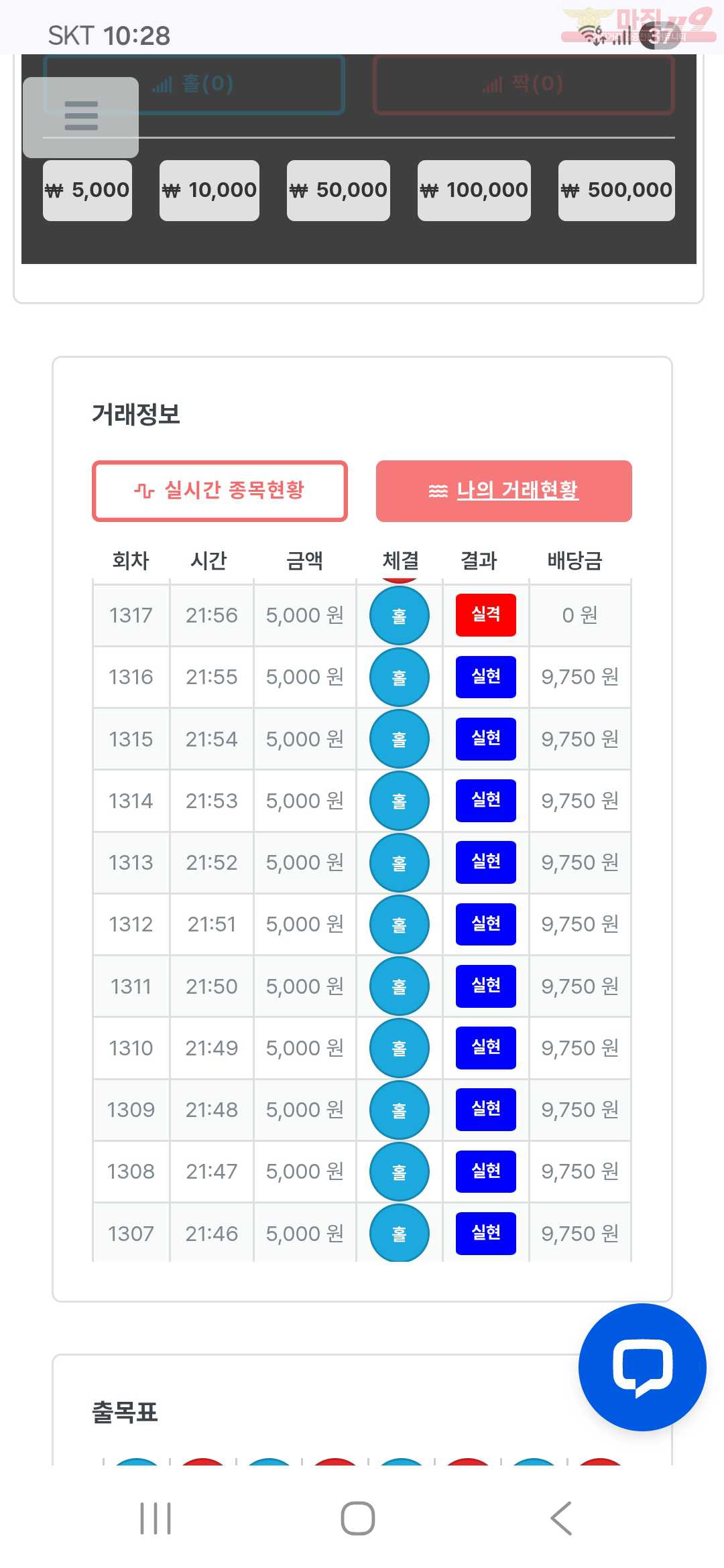Choose the ₩ 500,000 amount

(x=616, y=190)
